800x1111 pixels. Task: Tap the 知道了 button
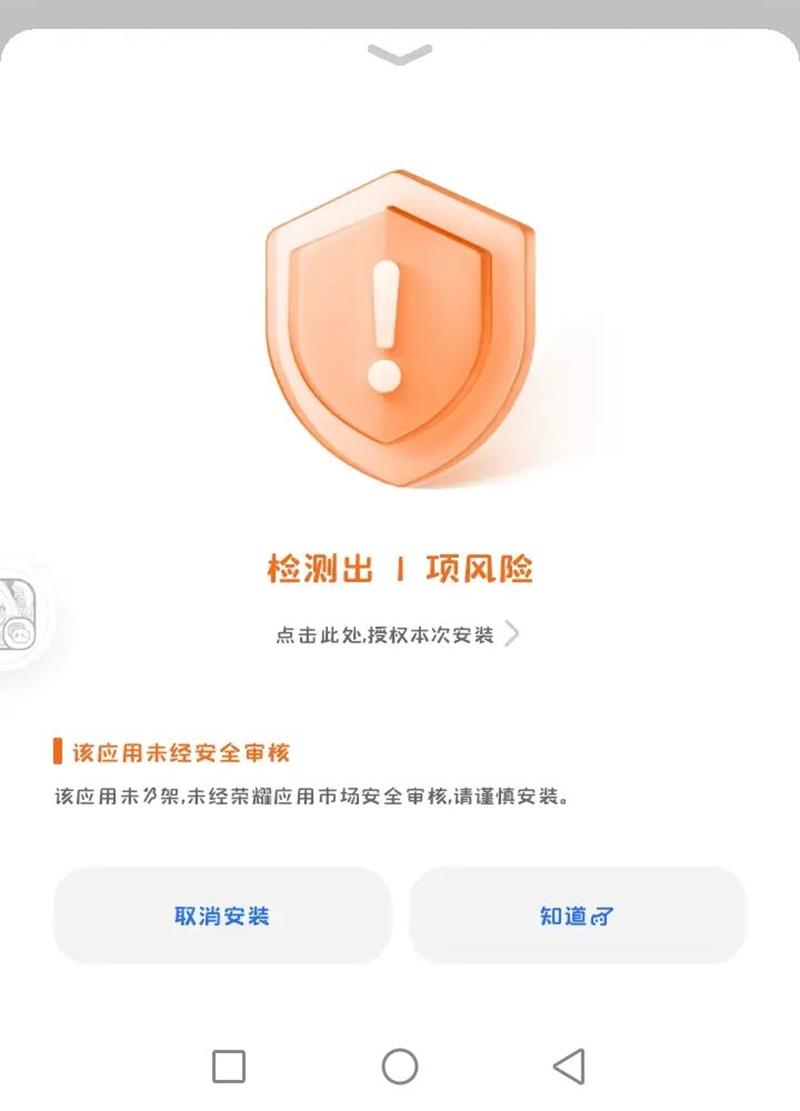coord(577,916)
